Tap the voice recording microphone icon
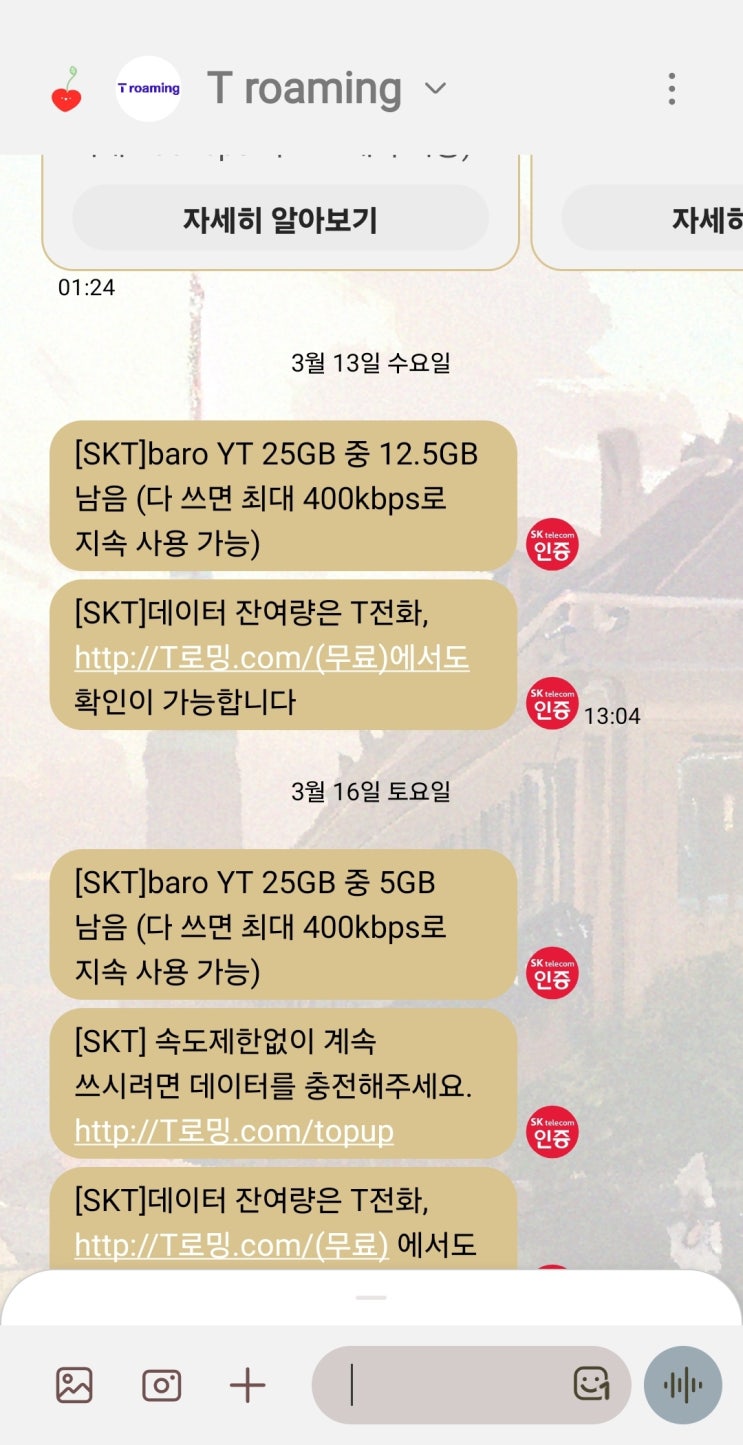 [683, 1386]
